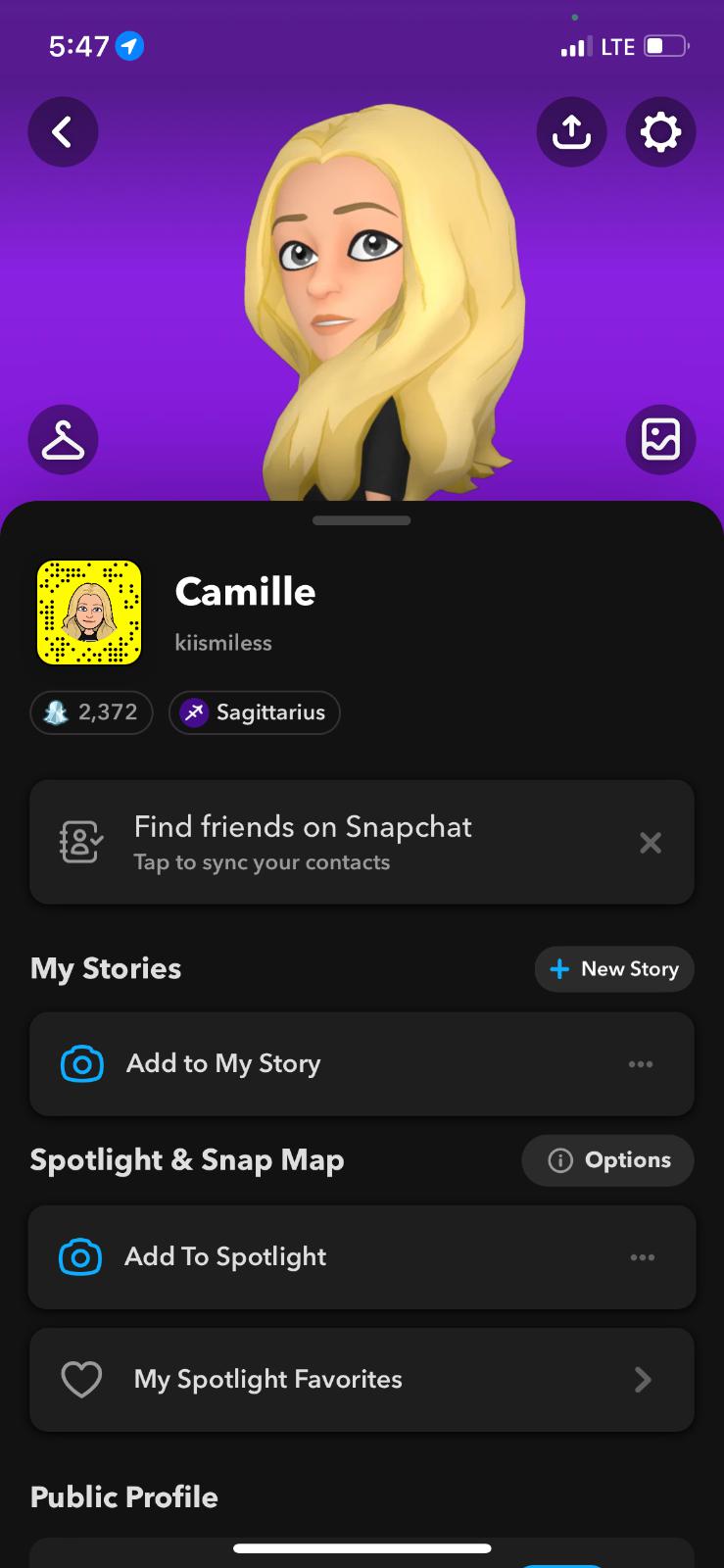Dismiss the Find friends banner
This screenshot has height=1568, width=724.
pos(651,843)
